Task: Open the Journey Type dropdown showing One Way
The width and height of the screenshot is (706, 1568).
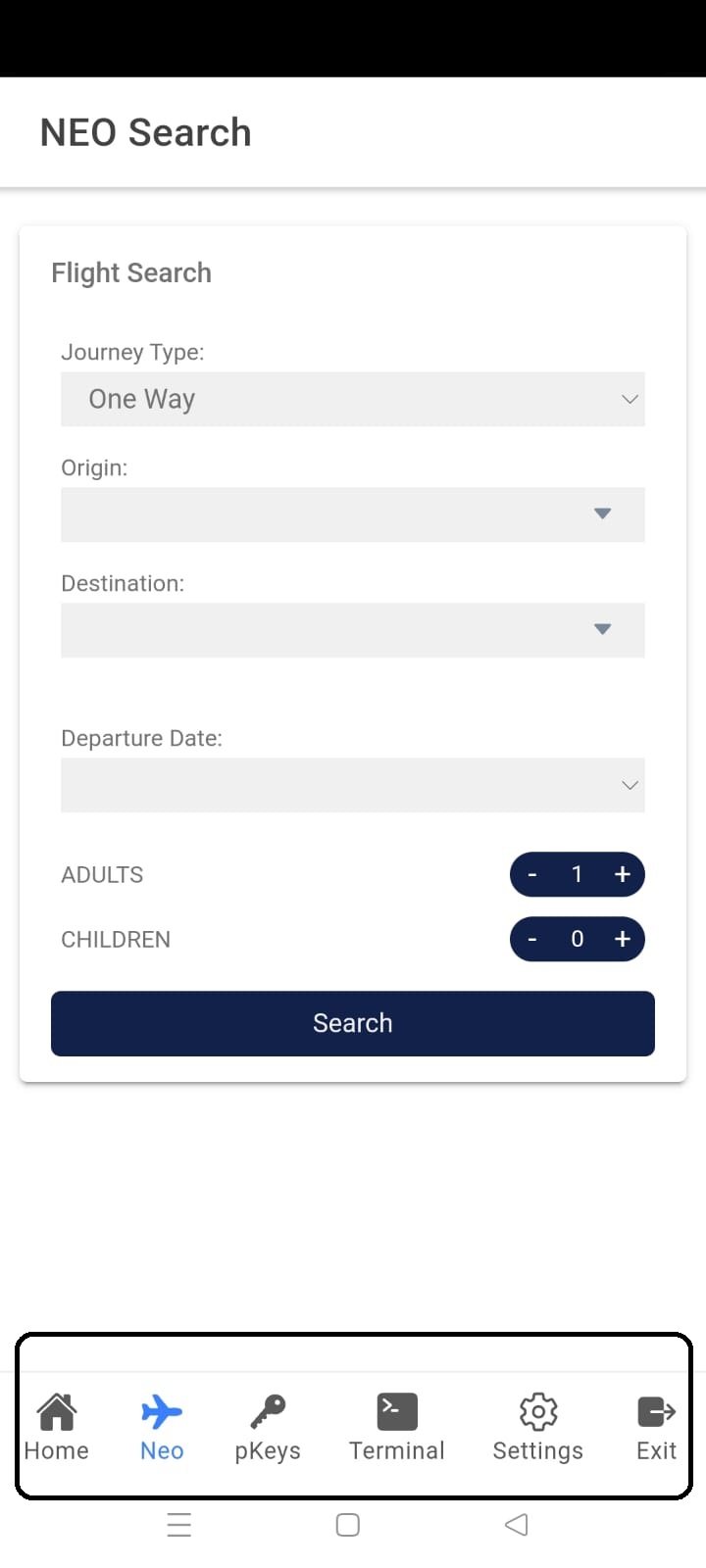Action: point(353,399)
